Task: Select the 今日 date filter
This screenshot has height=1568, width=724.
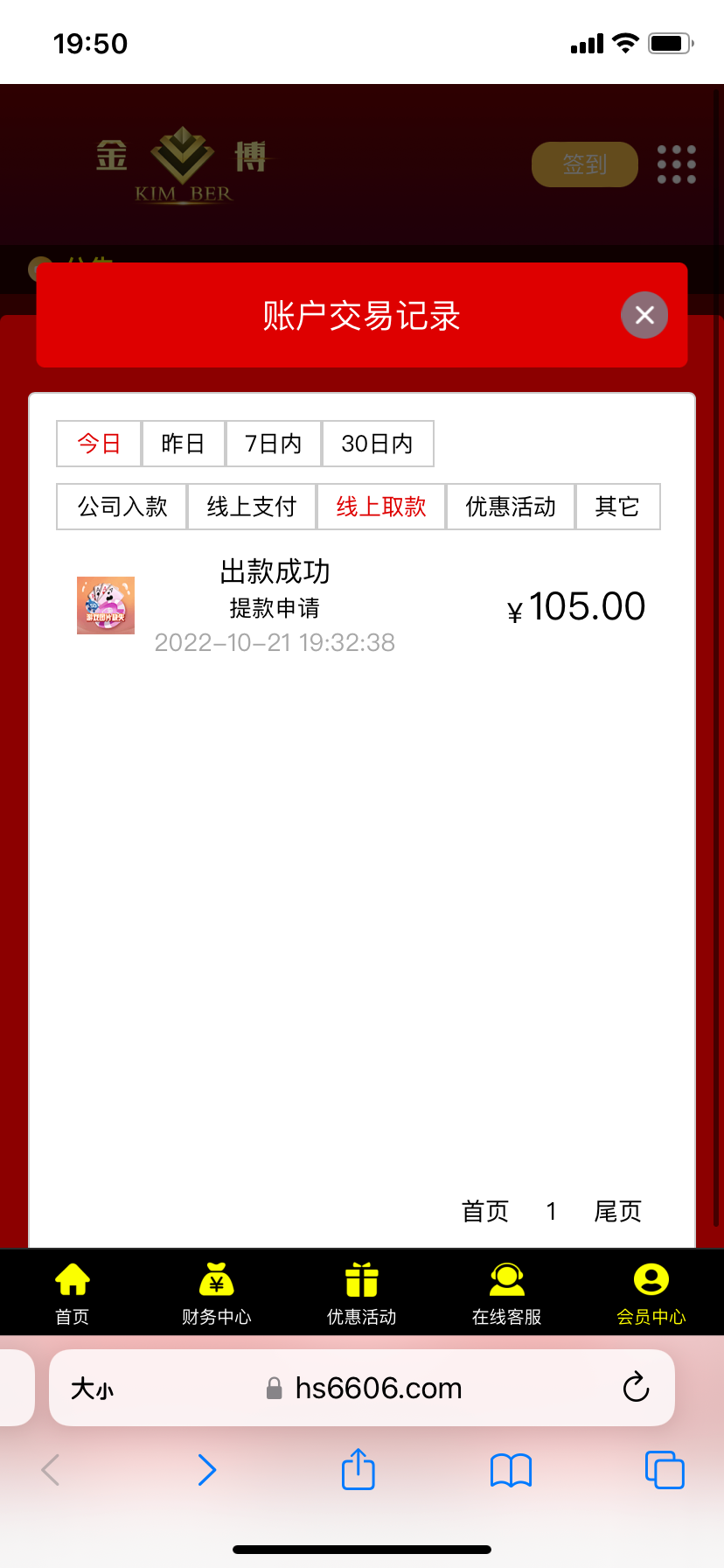Action: coord(99,444)
